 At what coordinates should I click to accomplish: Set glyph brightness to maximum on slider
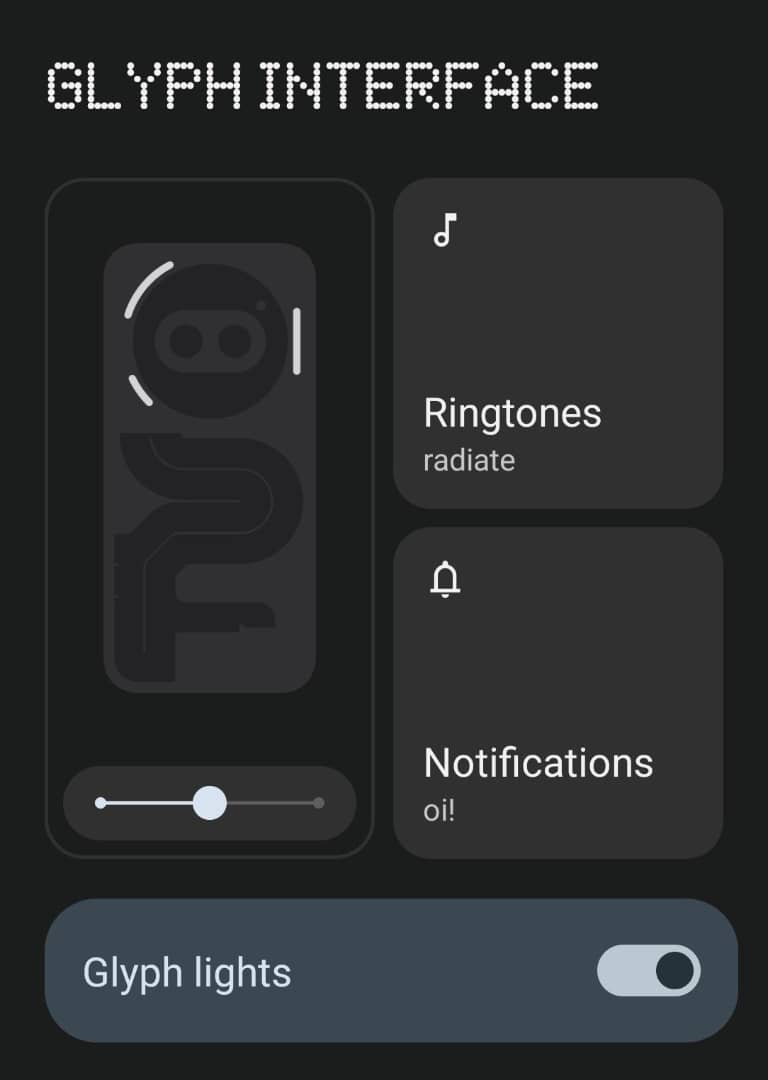(318, 803)
